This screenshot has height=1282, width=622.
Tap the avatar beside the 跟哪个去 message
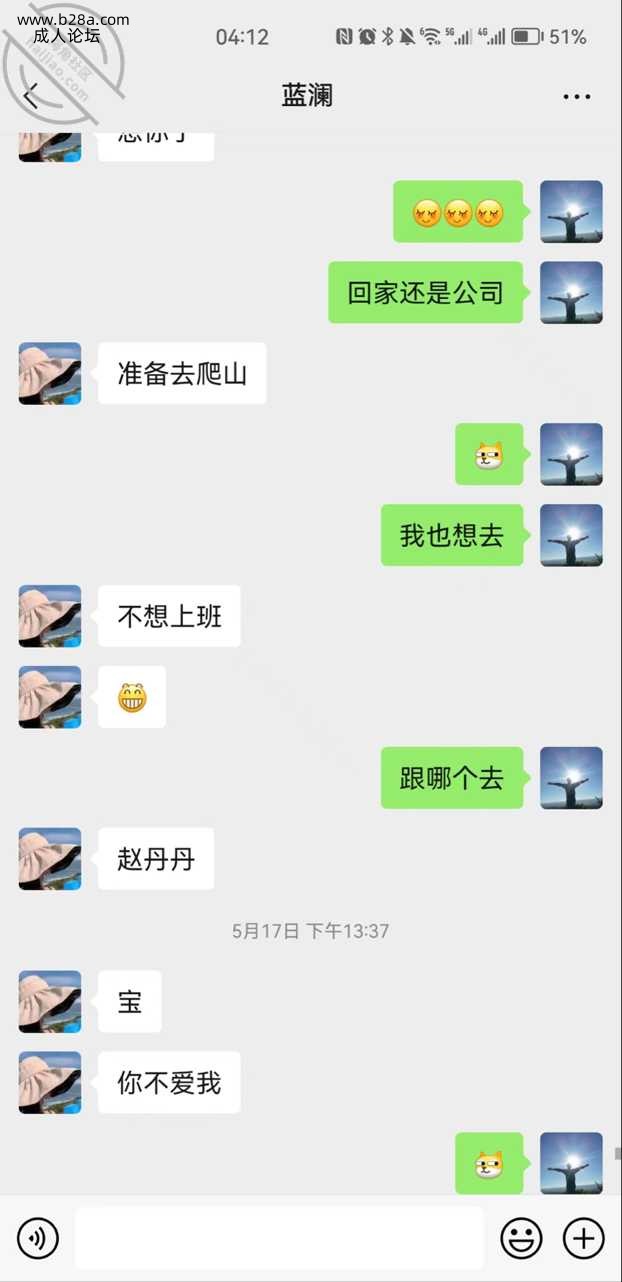pos(571,778)
